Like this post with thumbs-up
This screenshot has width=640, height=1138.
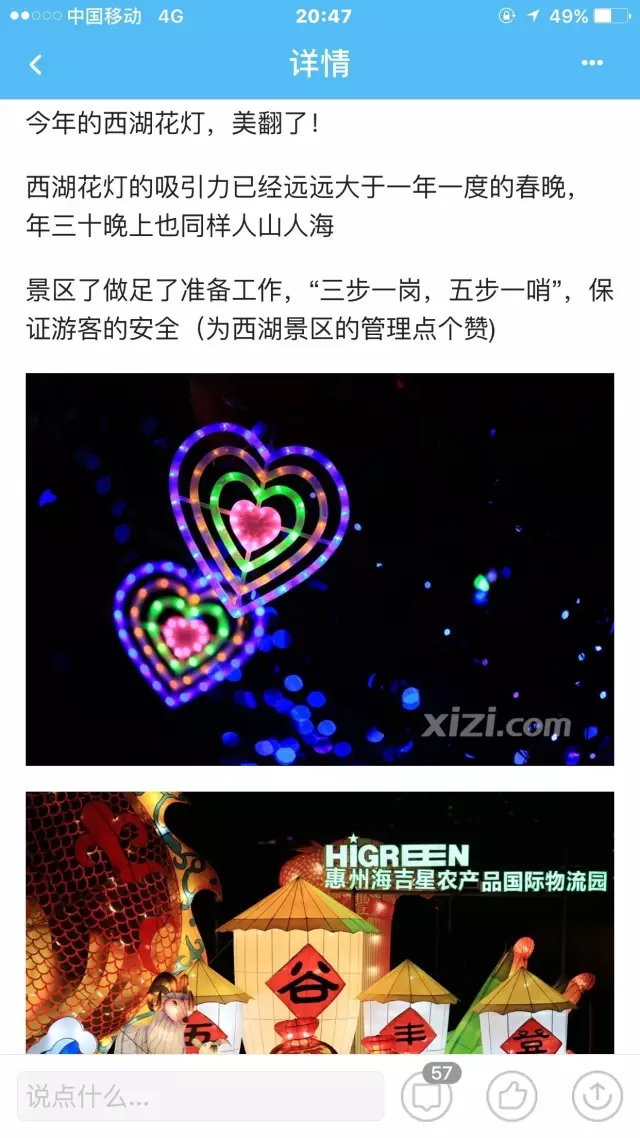click(x=512, y=1097)
